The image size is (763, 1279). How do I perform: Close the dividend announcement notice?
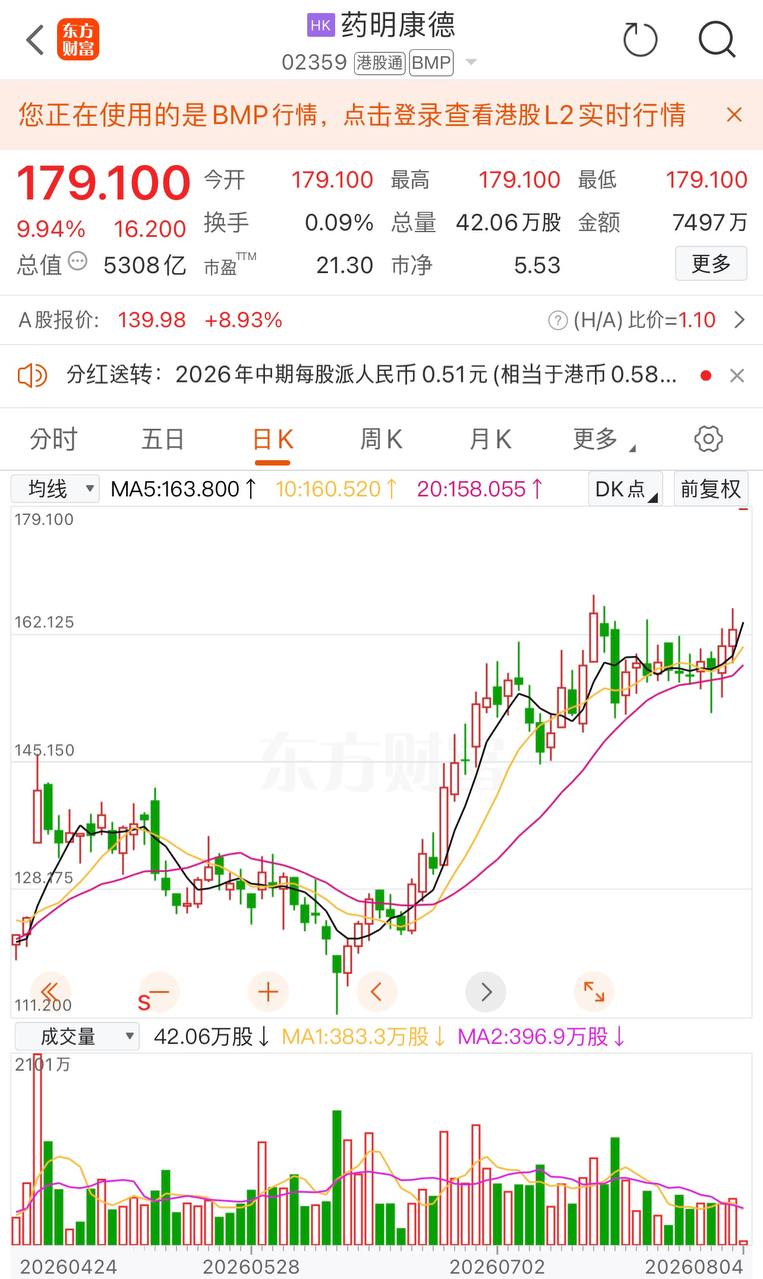(x=737, y=376)
